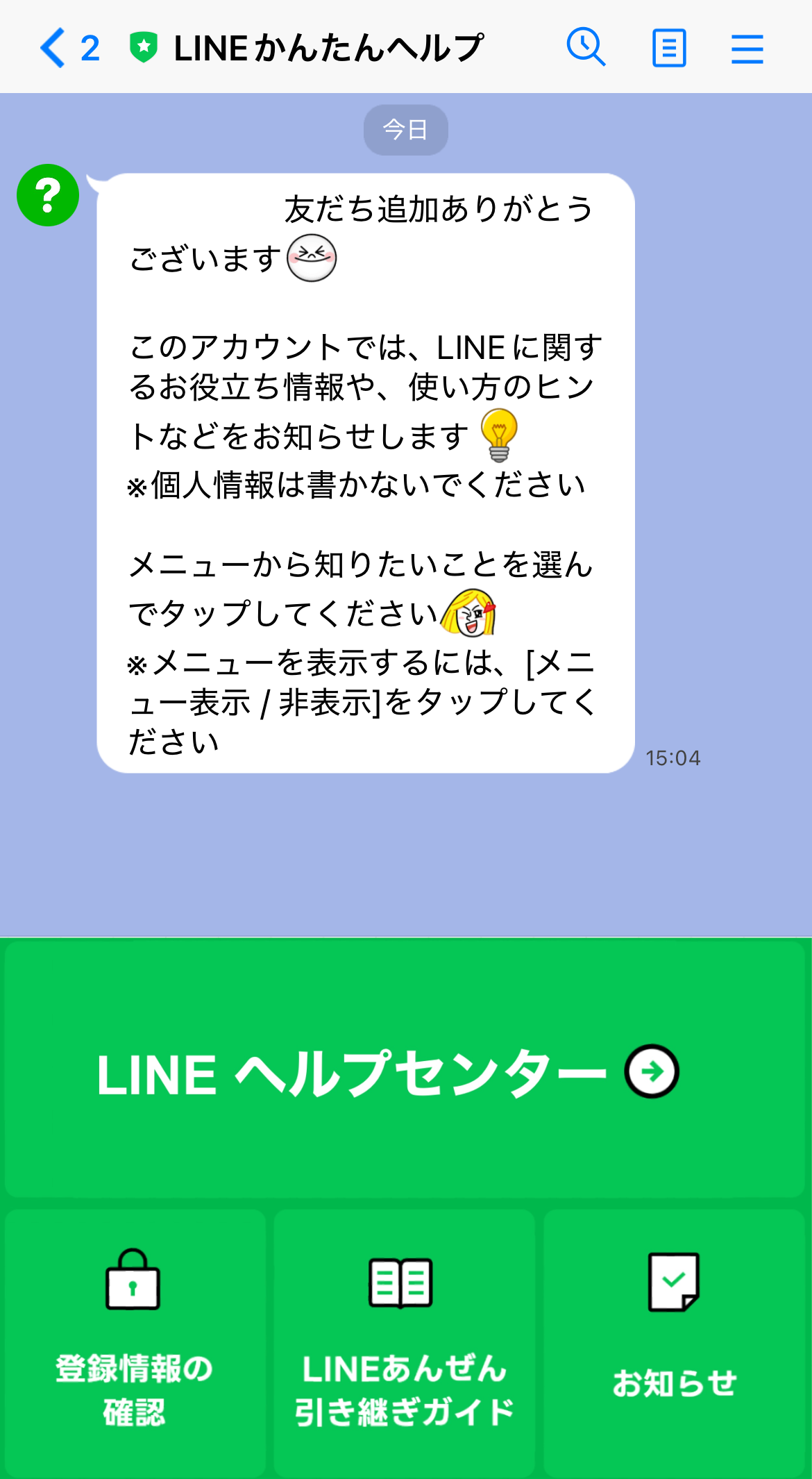
Task: Open the notes icon in header
Action: 669,48
